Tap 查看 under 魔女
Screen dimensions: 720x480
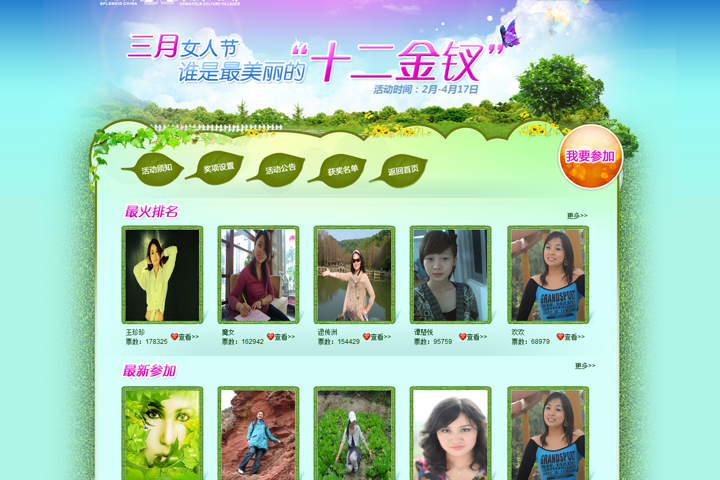(x=282, y=337)
